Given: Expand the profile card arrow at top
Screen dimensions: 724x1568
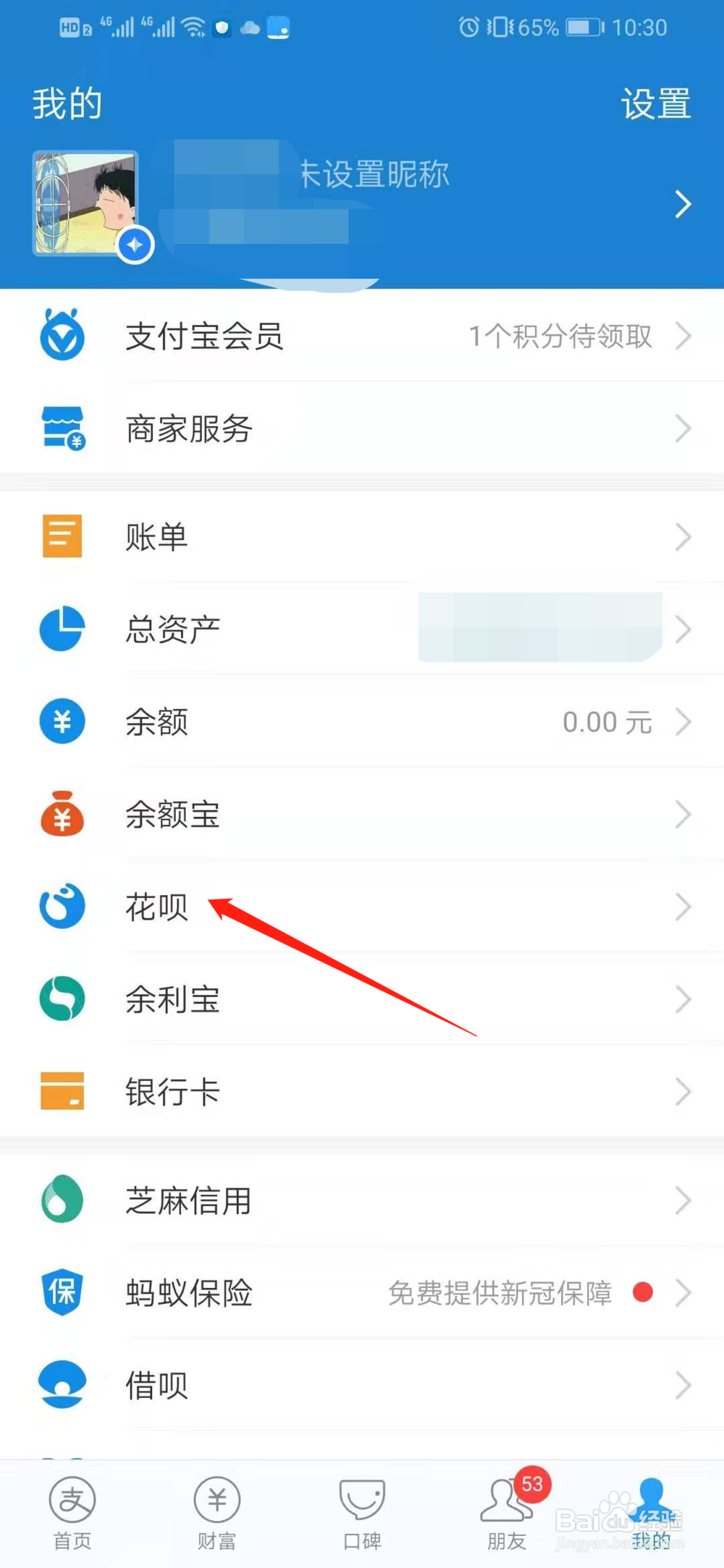Looking at the screenshot, I should tap(681, 205).
